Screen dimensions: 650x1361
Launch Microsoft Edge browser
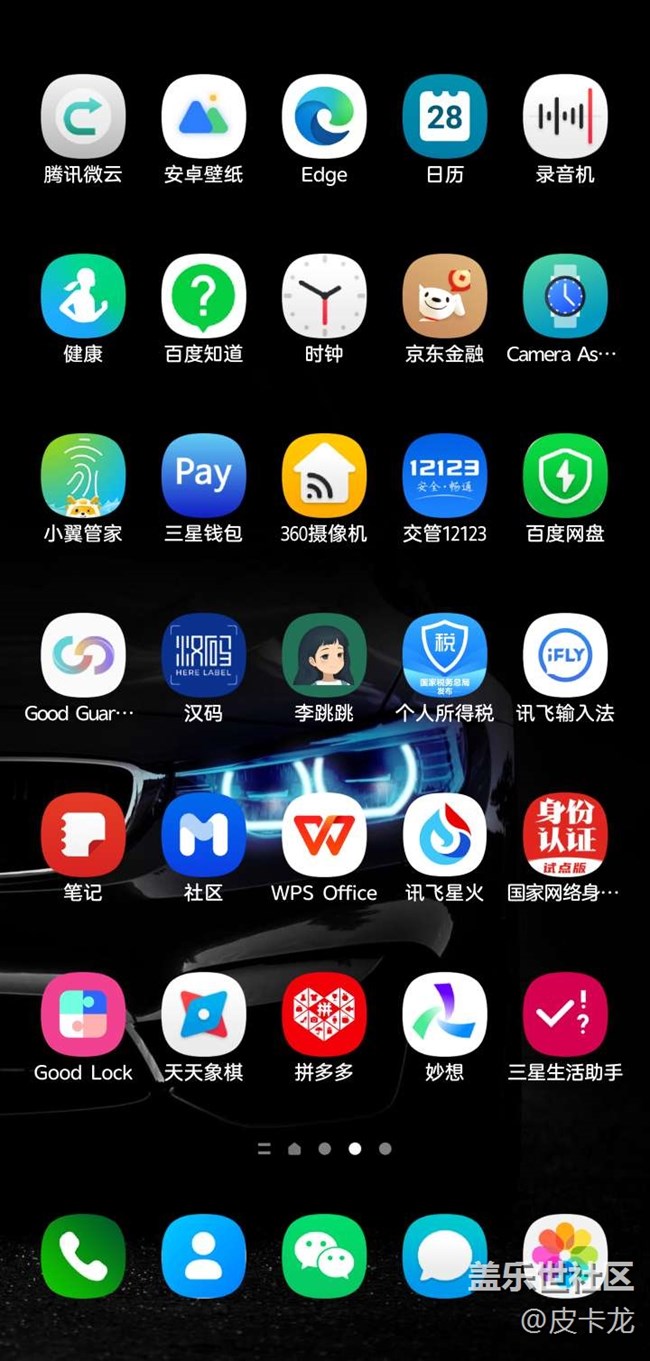tap(324, 117)
